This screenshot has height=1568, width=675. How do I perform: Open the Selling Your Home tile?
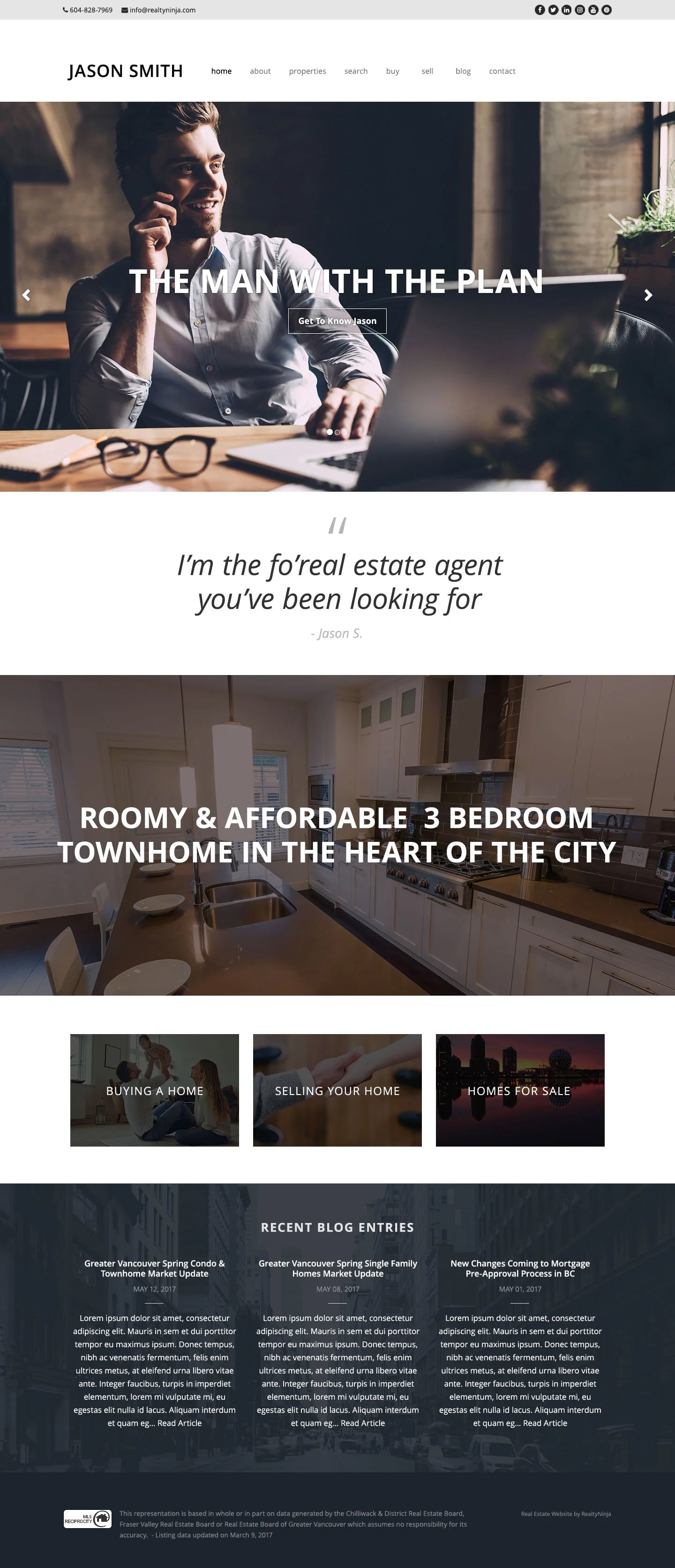point(337,1089)
